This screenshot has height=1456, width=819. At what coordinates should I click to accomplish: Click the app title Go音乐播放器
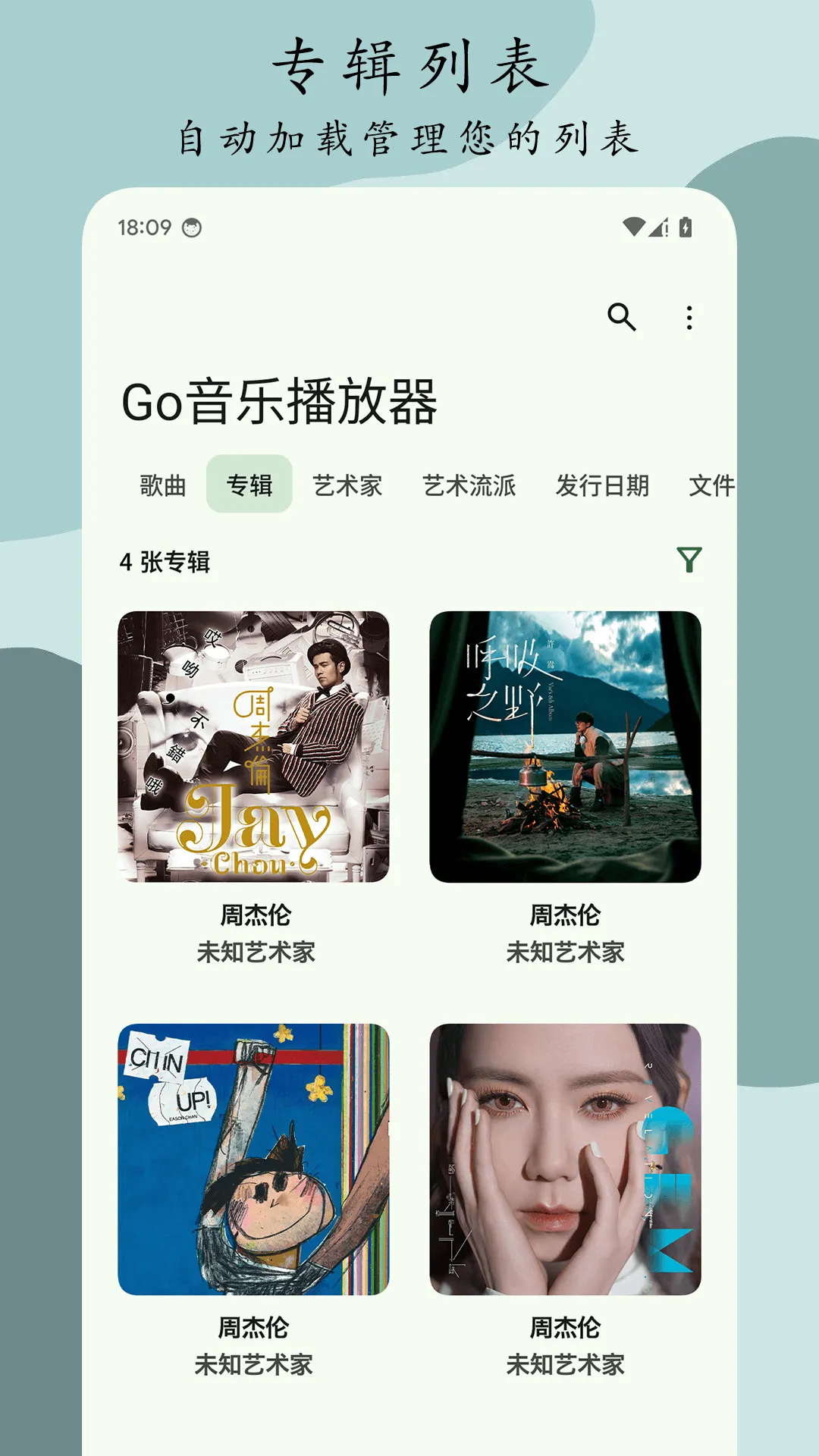[x=281, y=402]
